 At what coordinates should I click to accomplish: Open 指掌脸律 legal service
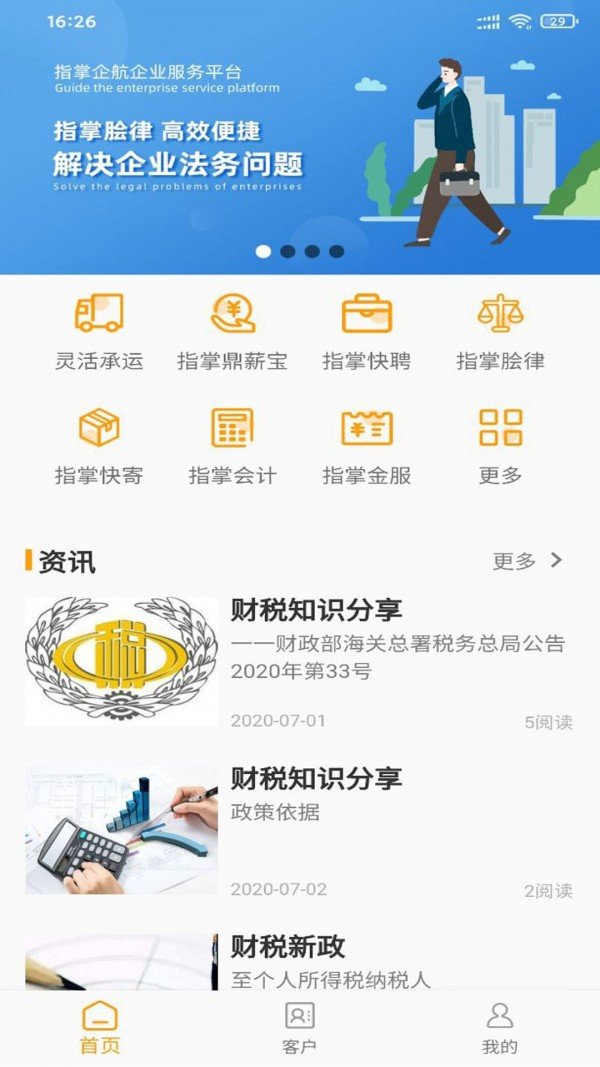[x=500, y=332]
